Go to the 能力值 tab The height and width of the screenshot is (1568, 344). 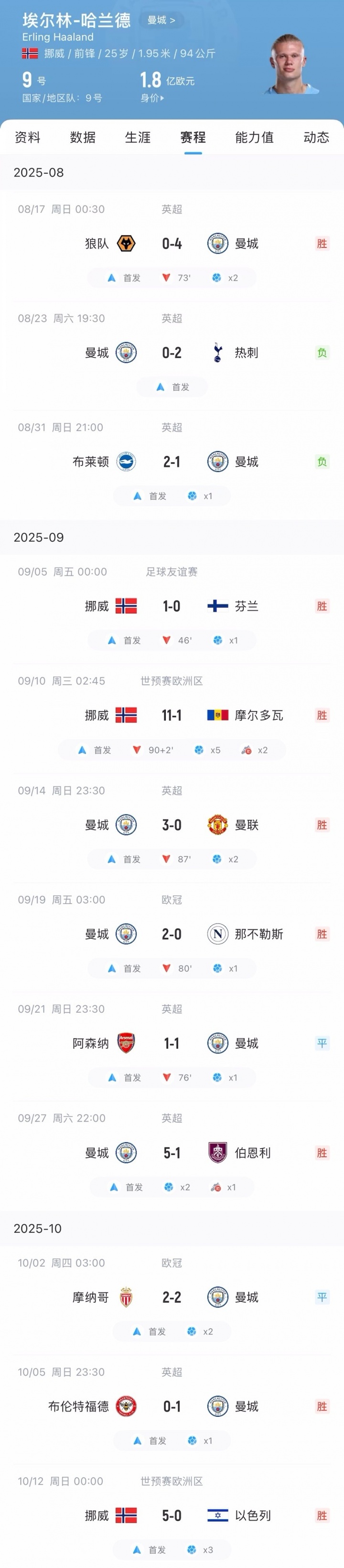click(x=254, y=137)
